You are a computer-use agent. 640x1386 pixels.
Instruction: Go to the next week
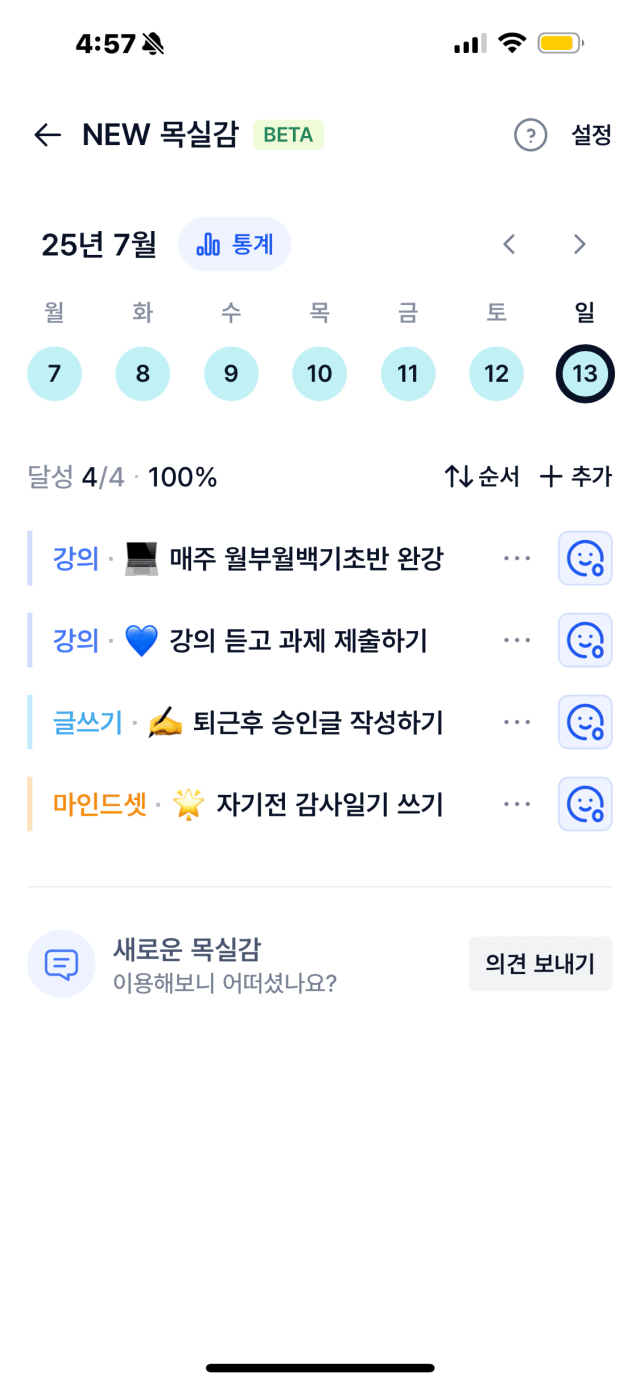(579, 244)
